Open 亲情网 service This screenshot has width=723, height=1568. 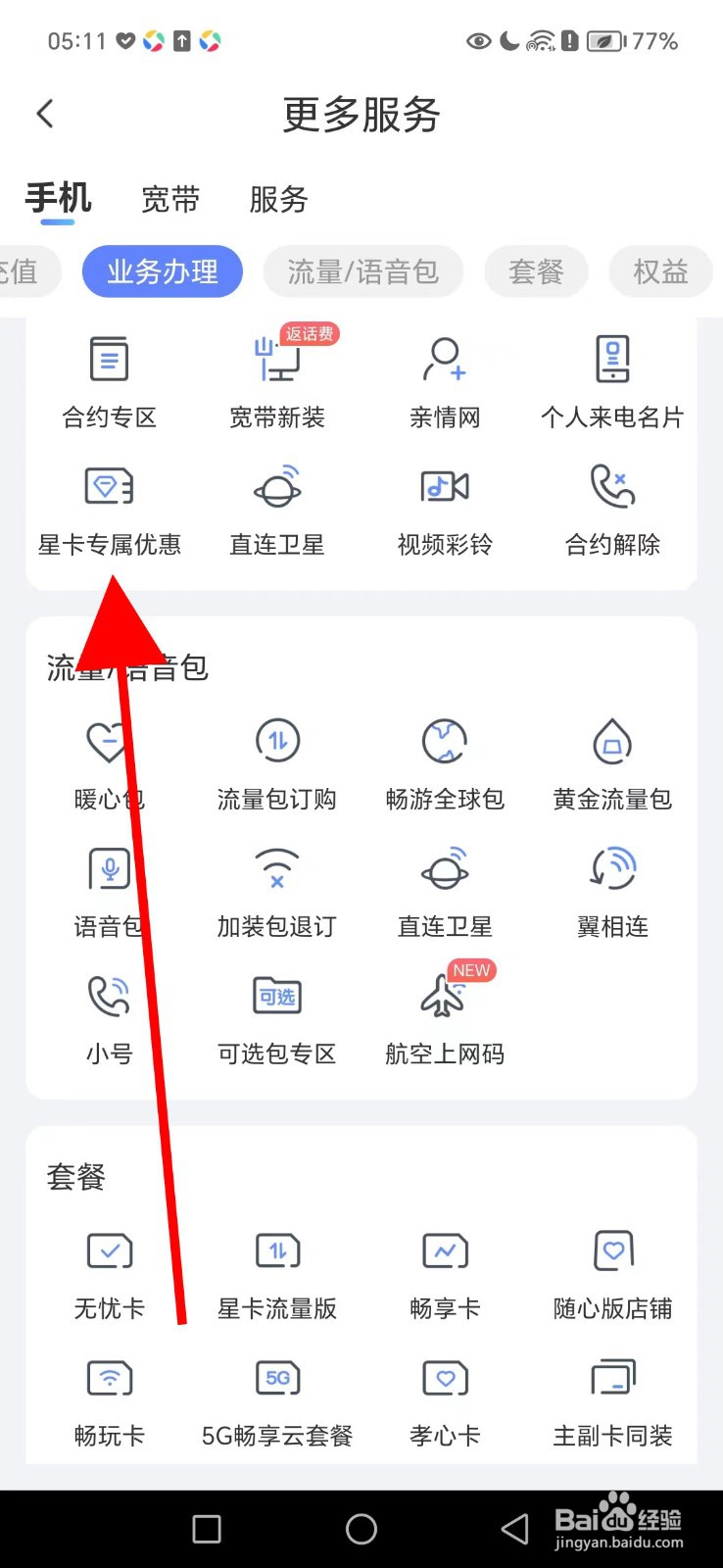(x=444, y=377)
